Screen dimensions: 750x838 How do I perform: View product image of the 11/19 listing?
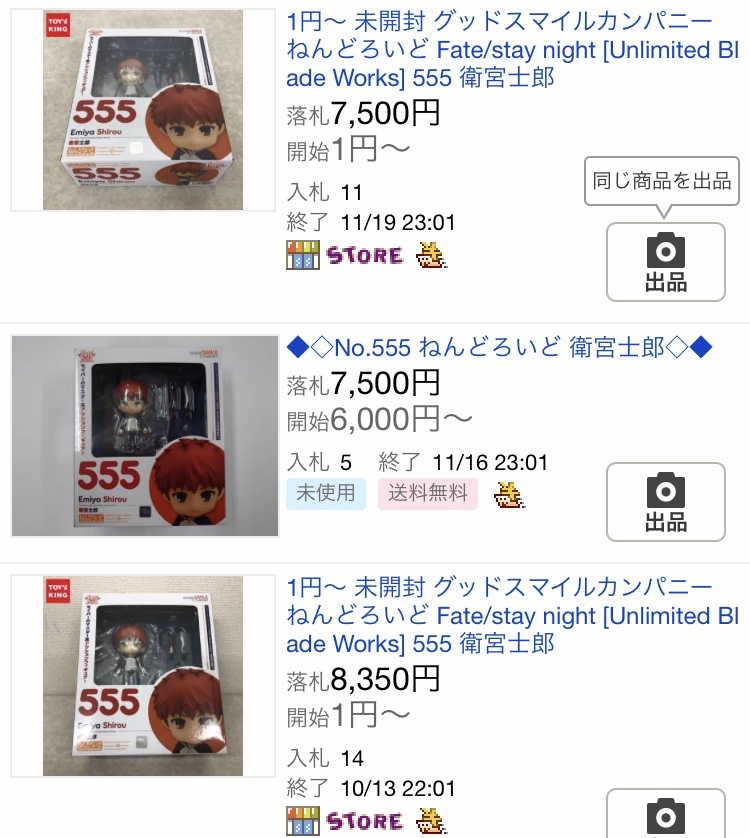tap(143, 110)
